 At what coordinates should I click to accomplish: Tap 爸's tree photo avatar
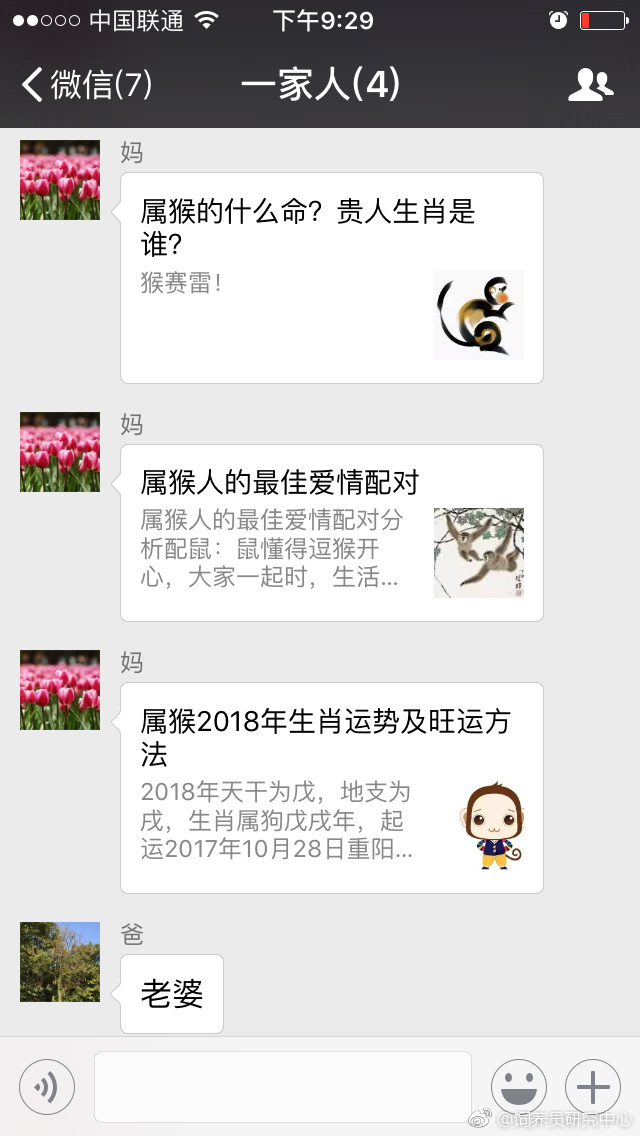(x=60, y=962)
